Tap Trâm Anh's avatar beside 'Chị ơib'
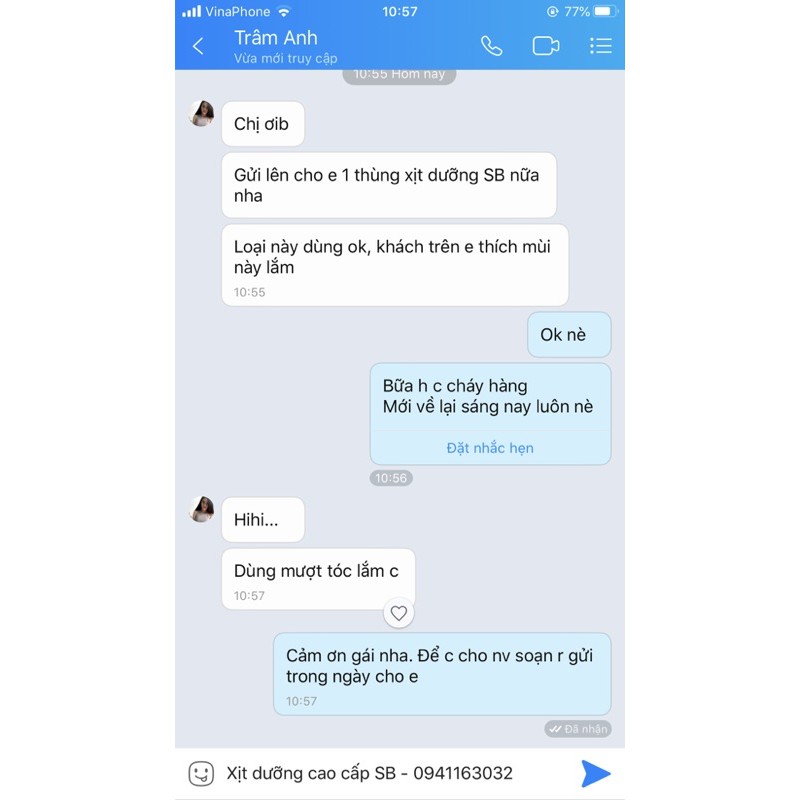The width and height of the screenshot is (800, 800). 202,113
